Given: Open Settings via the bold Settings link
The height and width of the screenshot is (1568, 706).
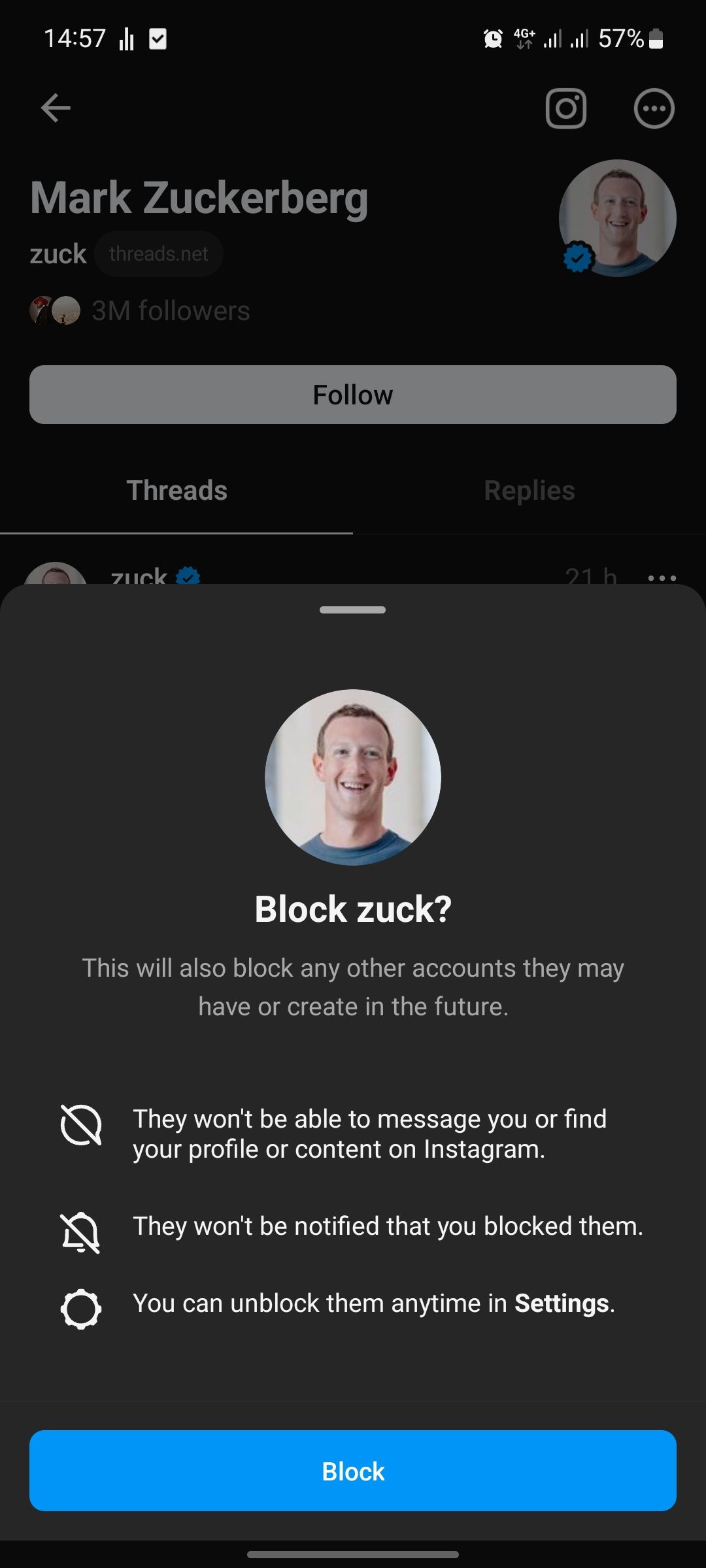Looking at the screenshot, I should coord(561,1303).
